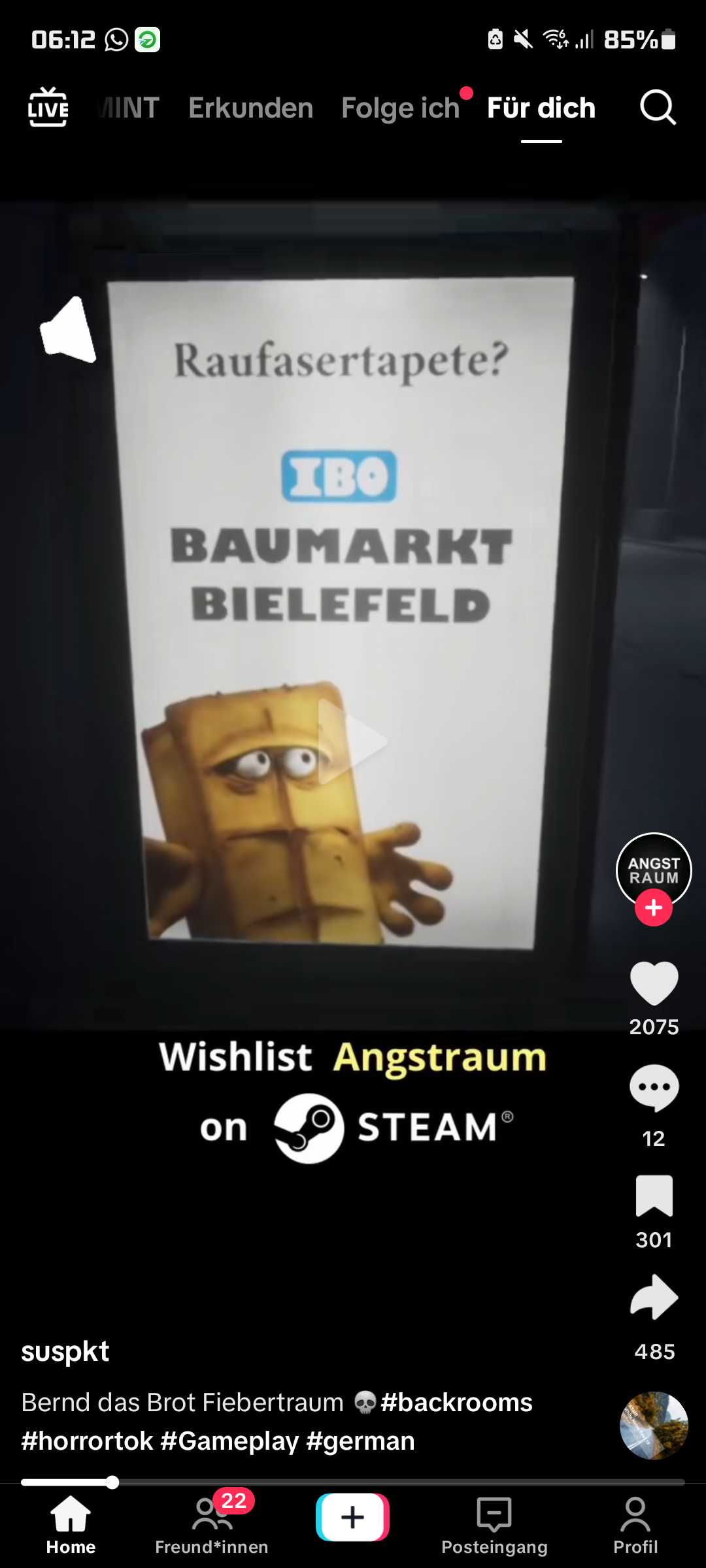Open the Angstraum creator profile picture
Image resolution: width=706 pixels, height=1568 pixels.
click(654, 869)
